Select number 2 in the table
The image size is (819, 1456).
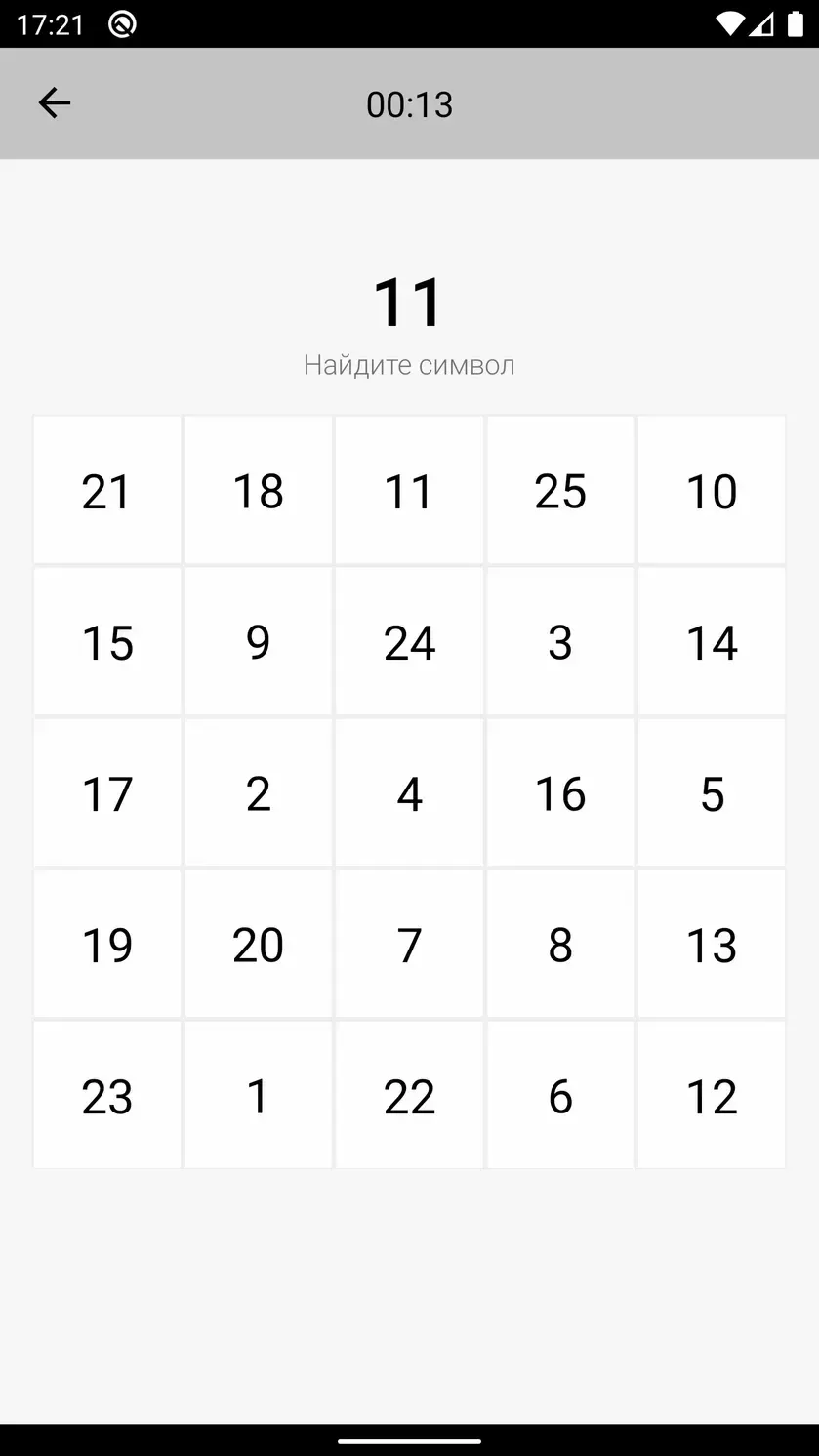258,792
